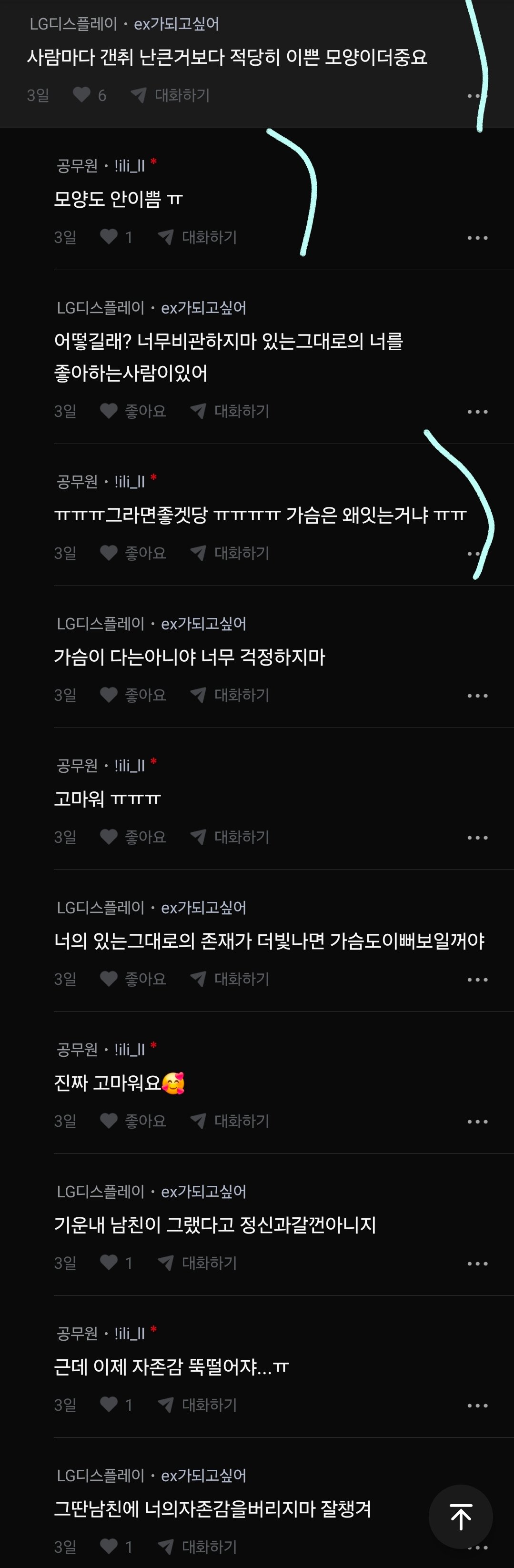Screen dimensions: 514x1568
Task: Like the comment 'ㅠㅠㅠ그라면좋겟당'
Action: point(109,553)
